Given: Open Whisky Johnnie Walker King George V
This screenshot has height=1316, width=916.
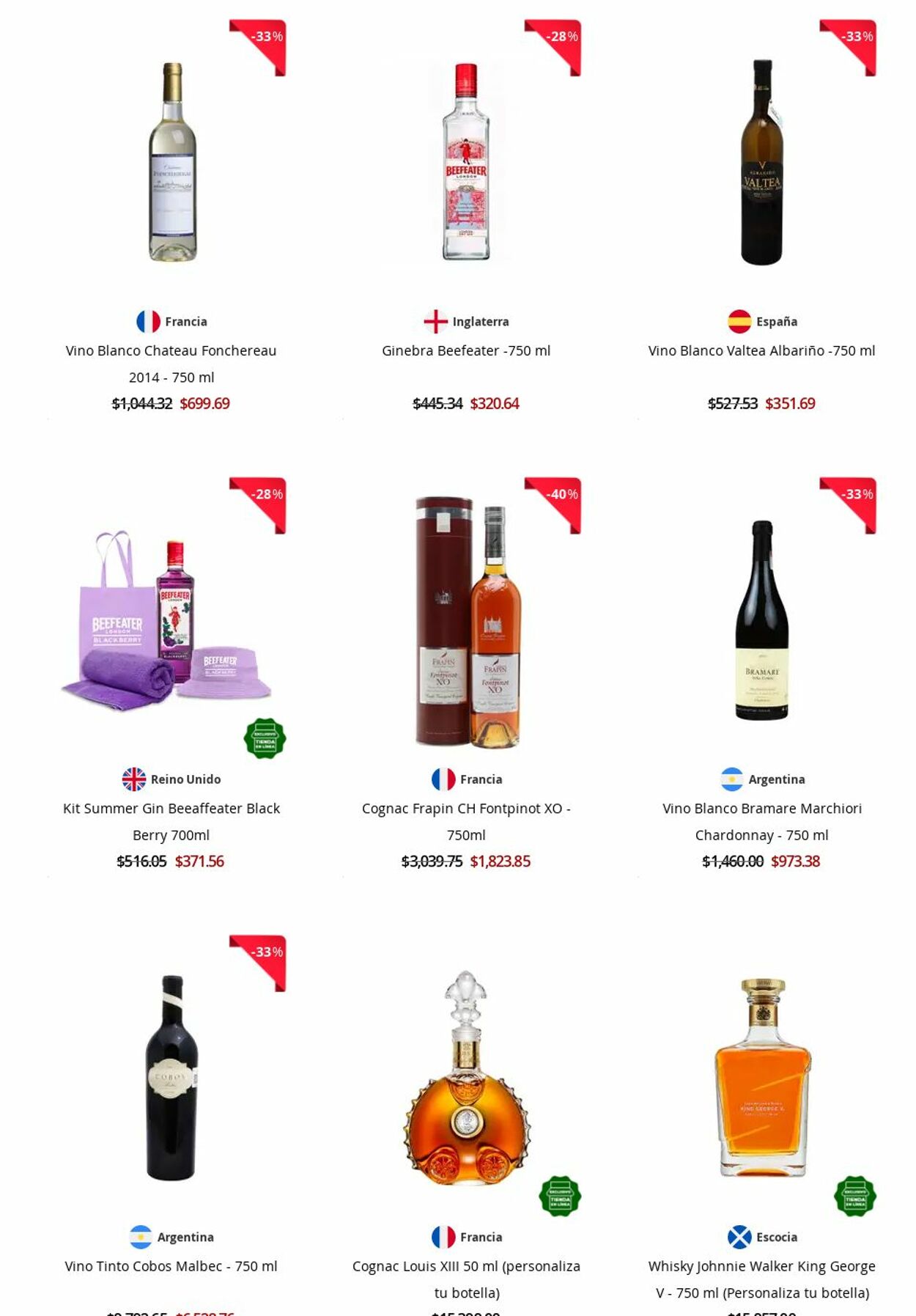Looking at the screenshot, I should click(x=761, y=1266).
